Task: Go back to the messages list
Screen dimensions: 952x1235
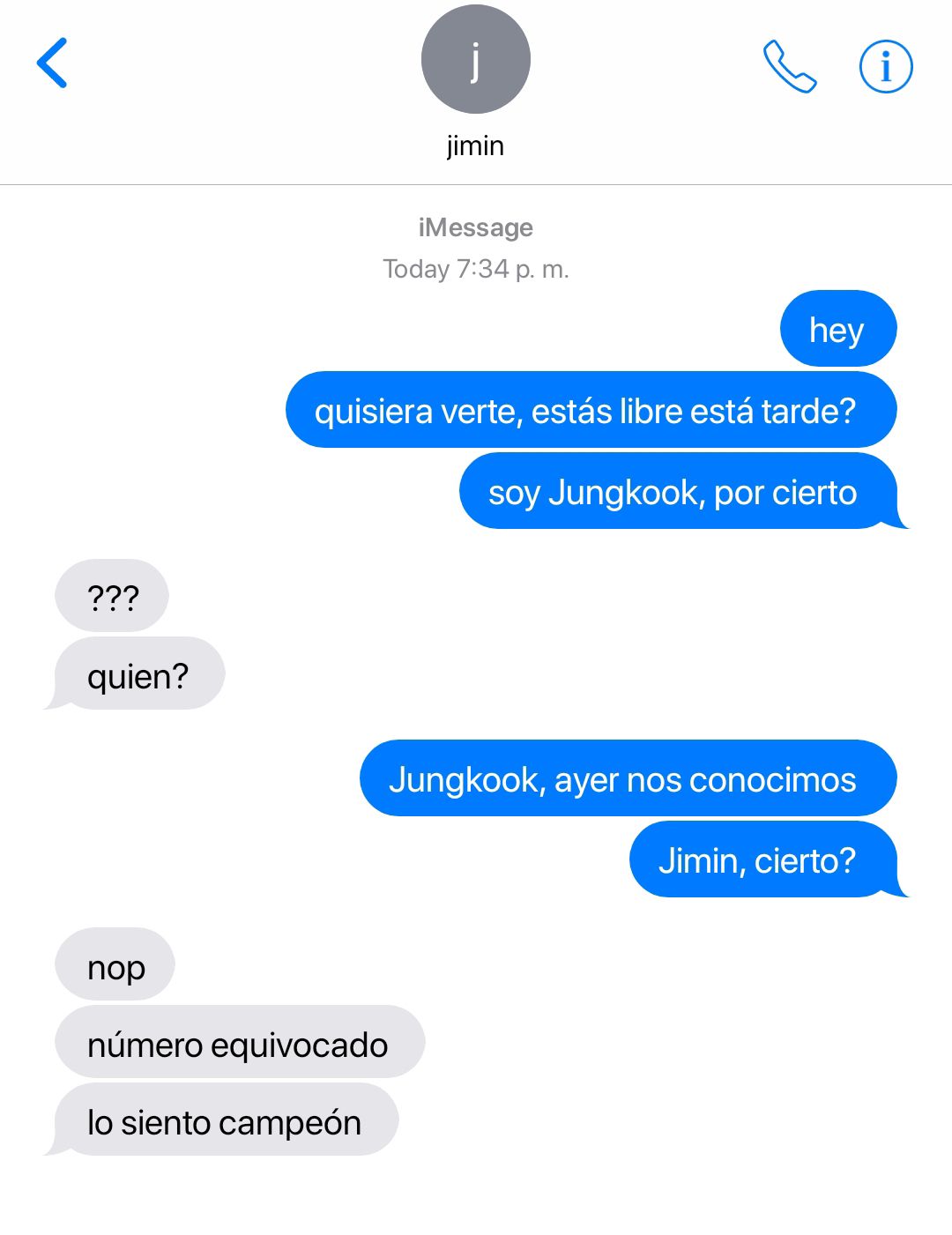Action: pyautogui.click(x=52, y=63)
